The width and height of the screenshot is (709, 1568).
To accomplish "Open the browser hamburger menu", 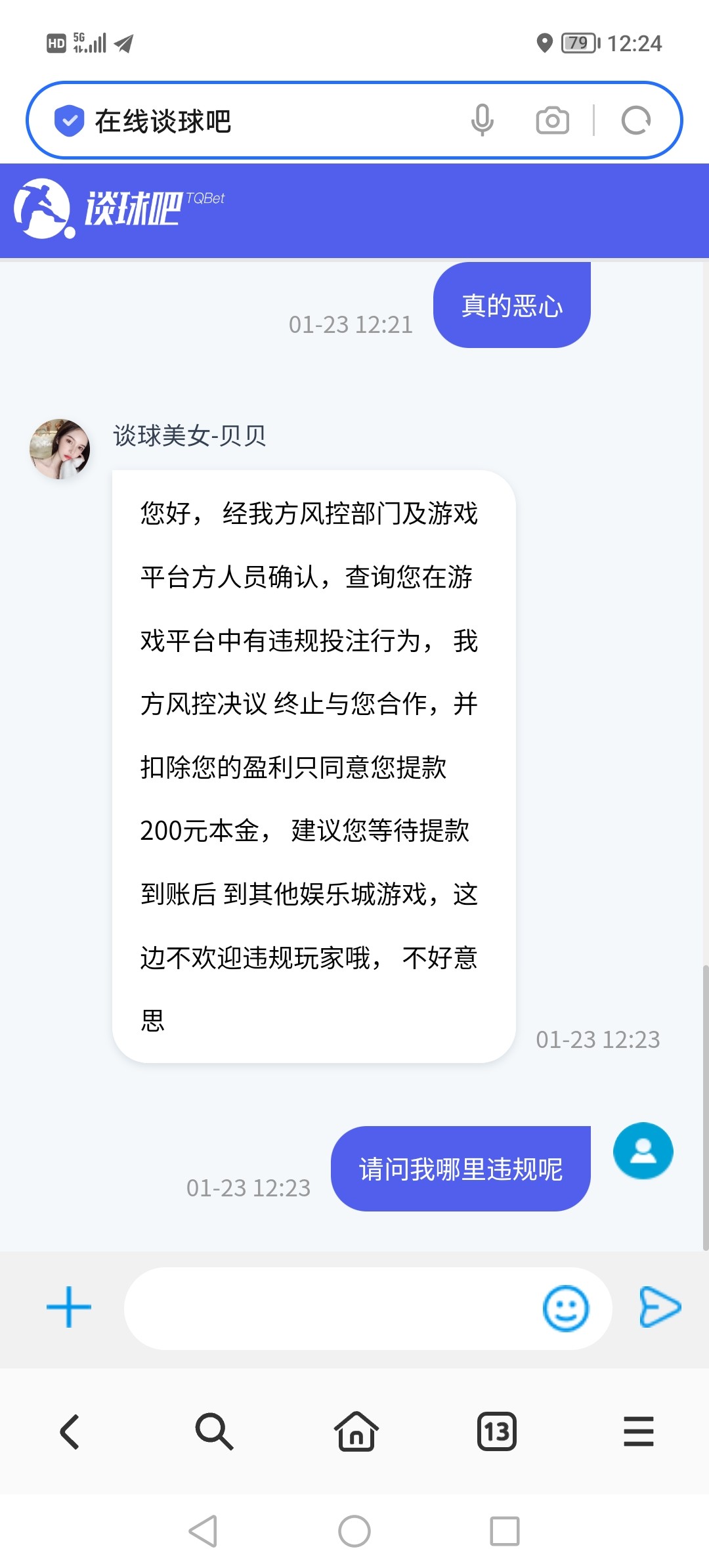I will 638,1431.
